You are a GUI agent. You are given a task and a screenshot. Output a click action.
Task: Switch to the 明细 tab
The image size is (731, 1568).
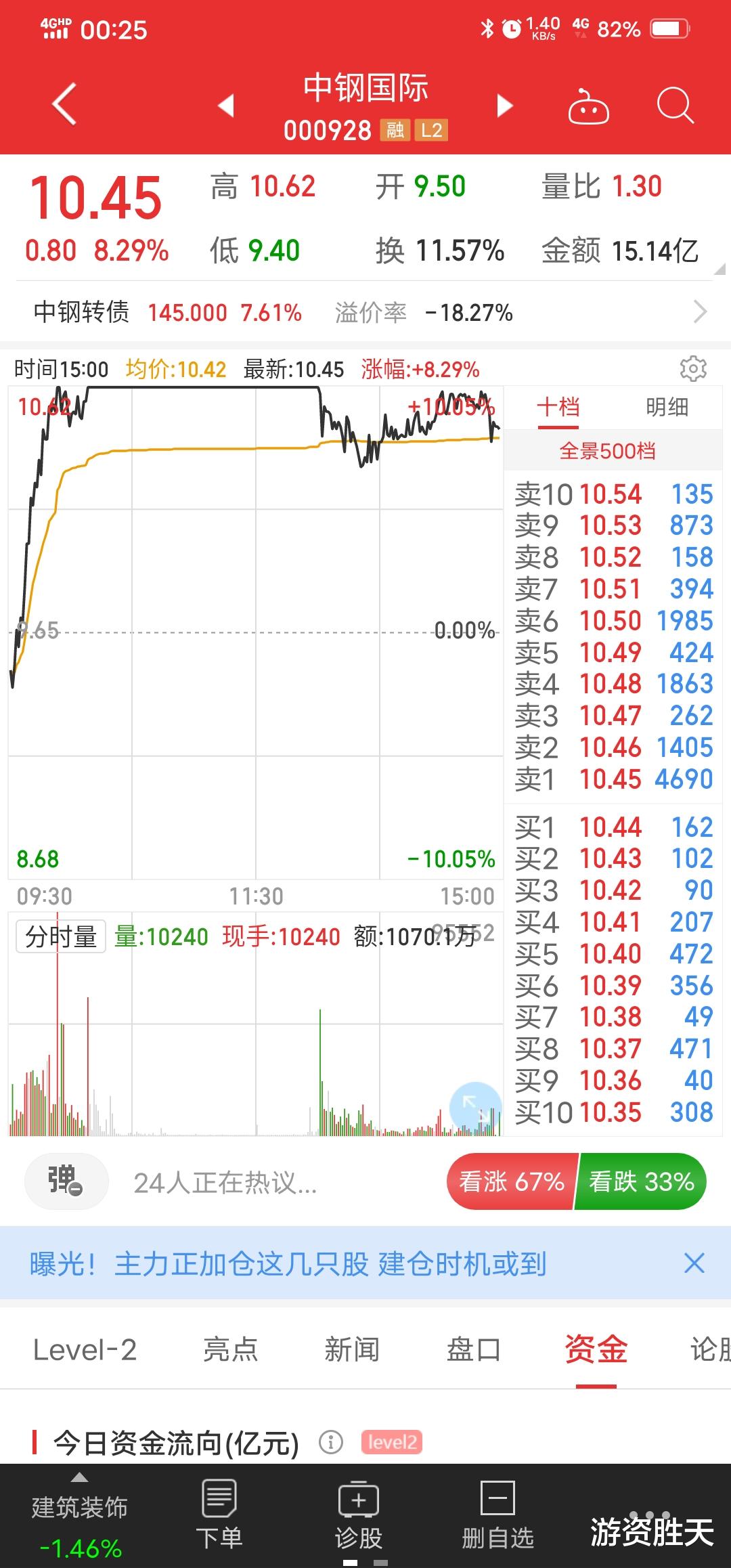667,408
